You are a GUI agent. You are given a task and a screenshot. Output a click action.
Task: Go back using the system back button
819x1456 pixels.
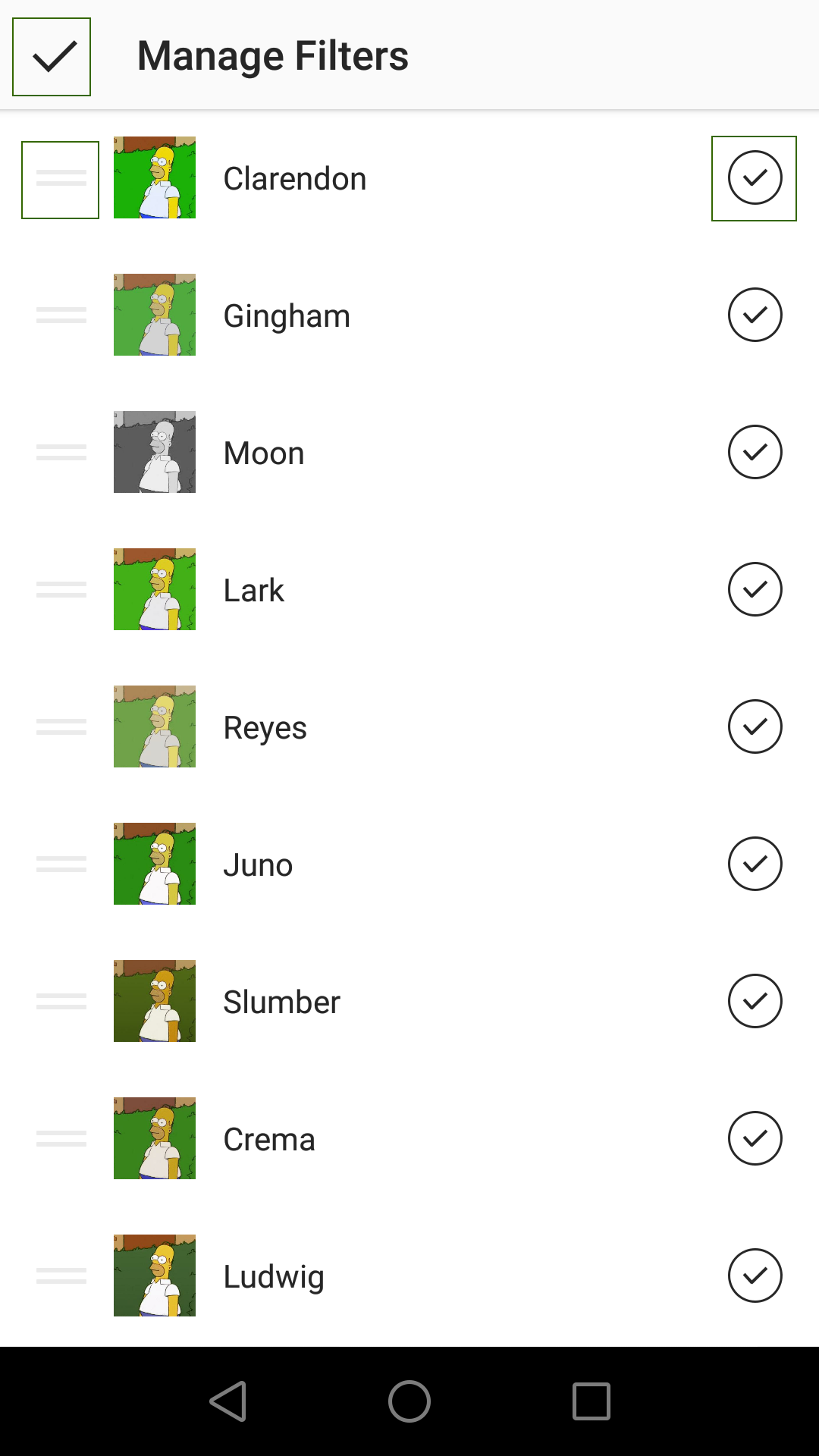point(228,1401)
